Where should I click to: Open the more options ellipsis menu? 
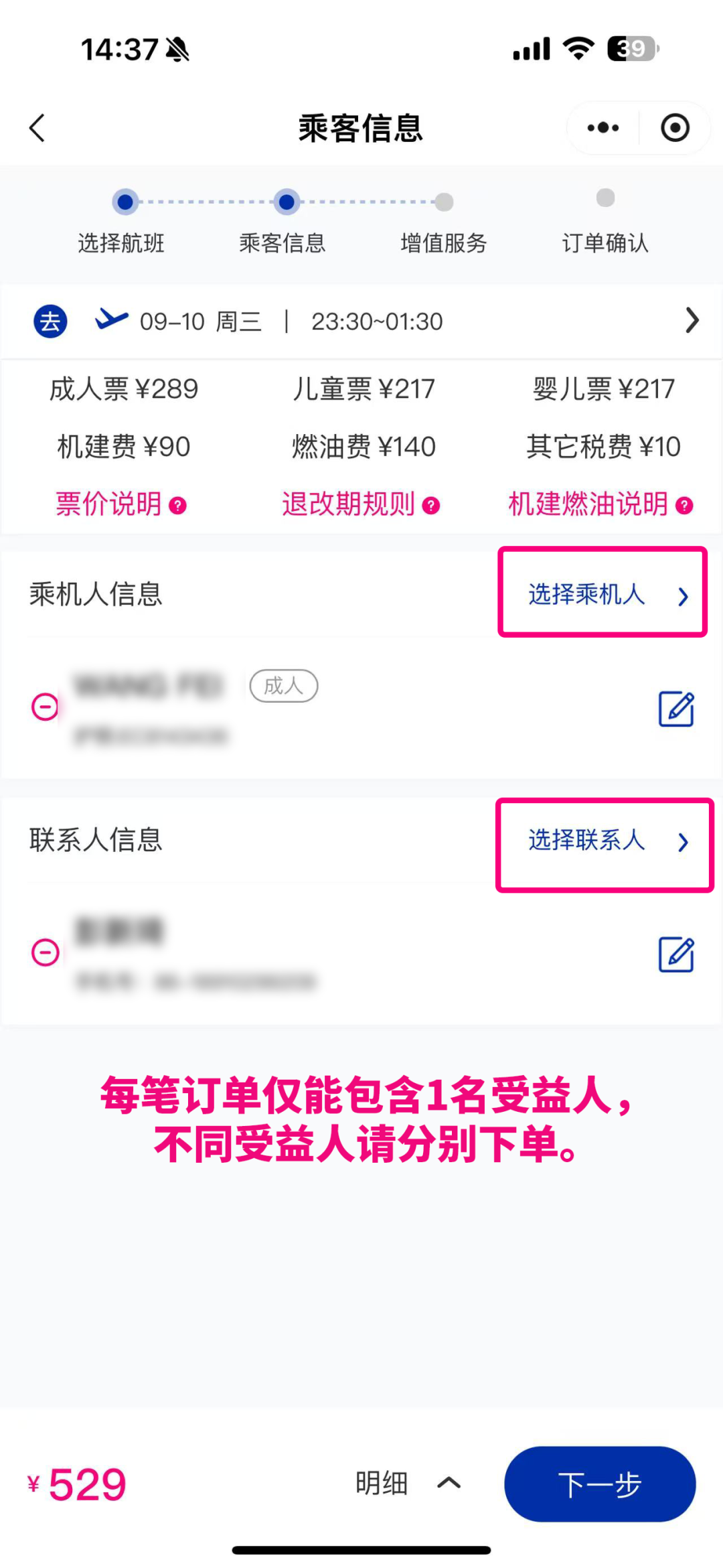point(602,127)
